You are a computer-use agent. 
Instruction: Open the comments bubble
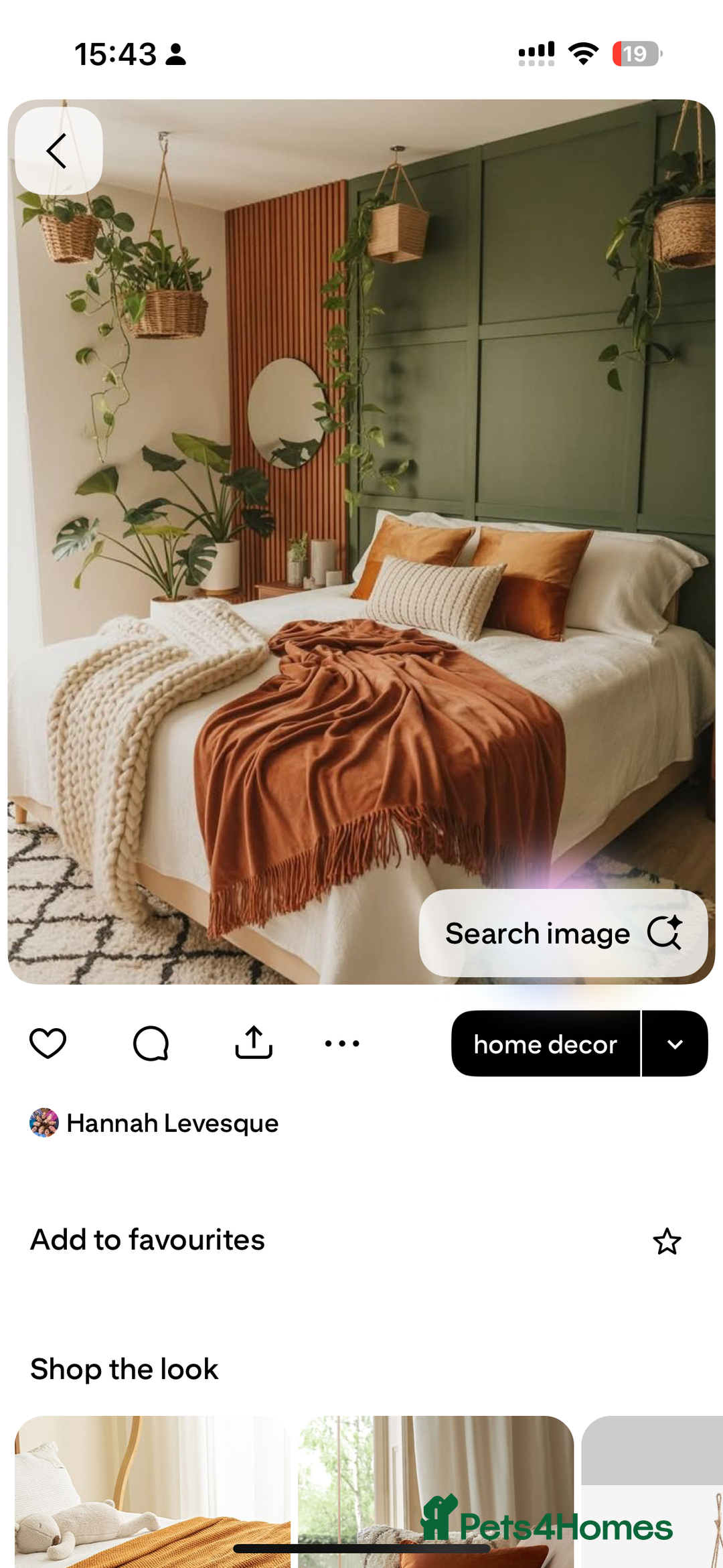[x=151, y=1043]
